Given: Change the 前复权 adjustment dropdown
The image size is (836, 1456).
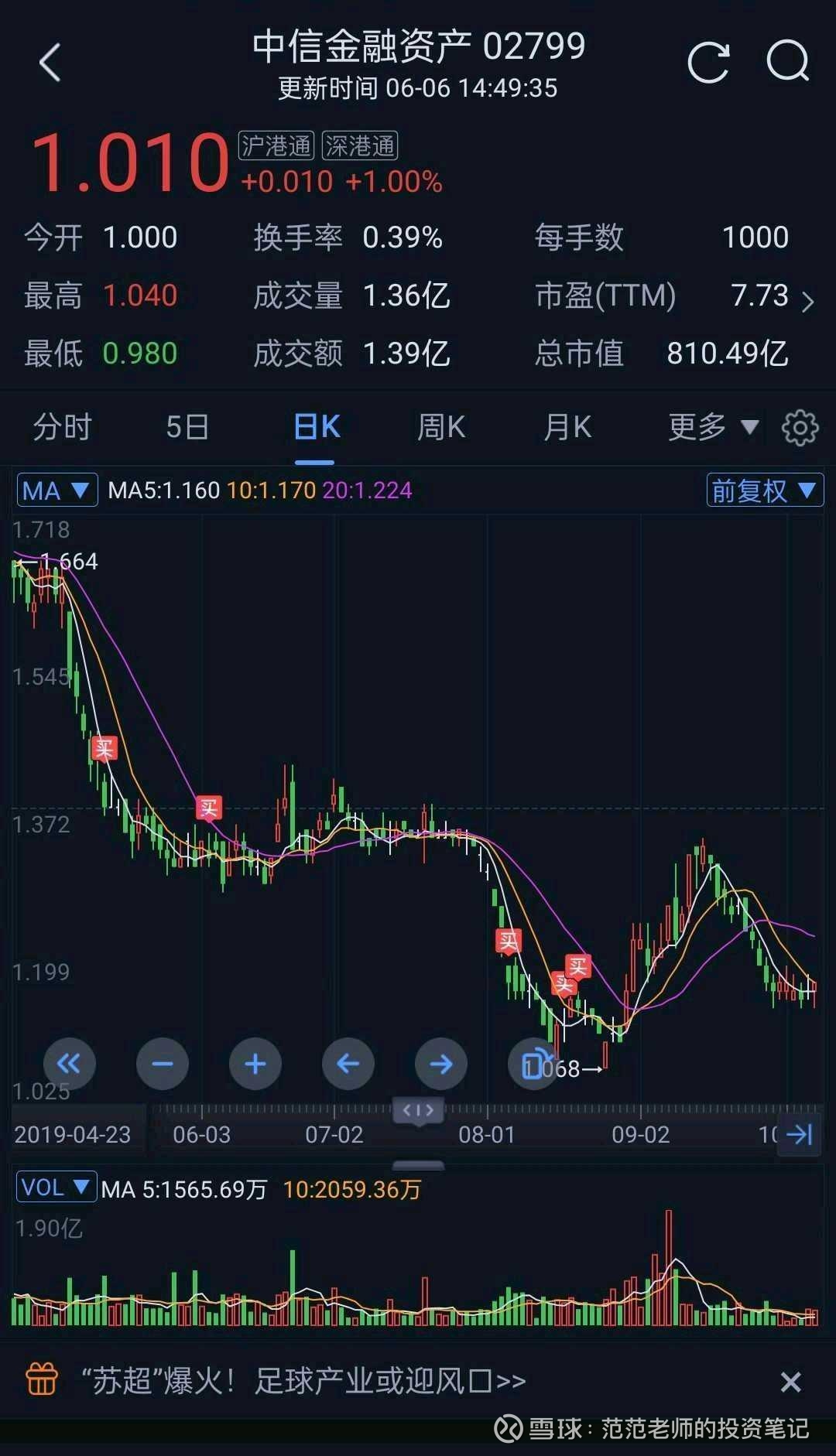Looking at the screenshot, I should 765,490.
